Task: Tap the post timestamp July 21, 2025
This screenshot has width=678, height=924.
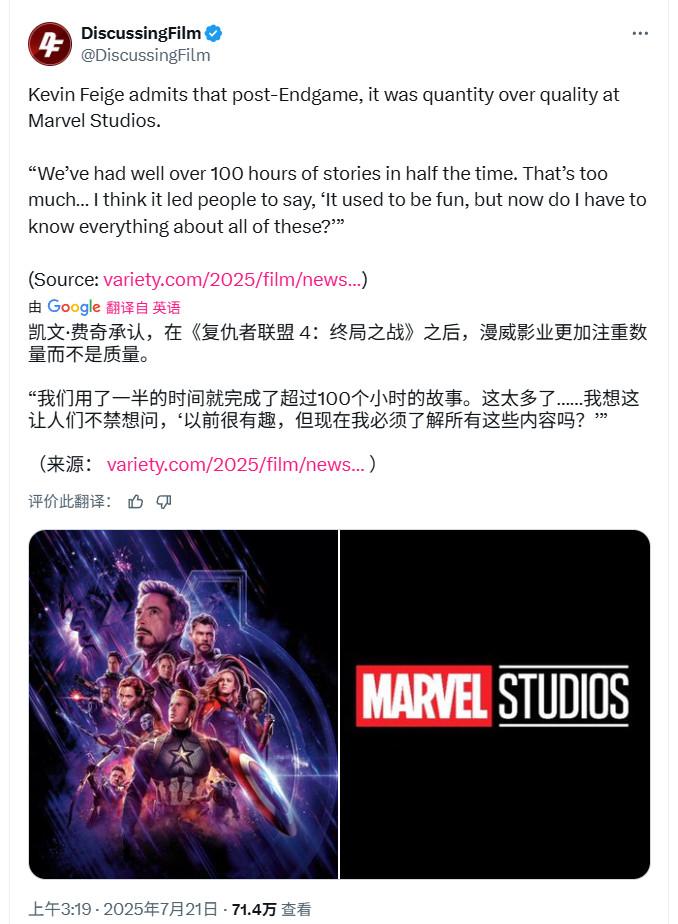Action: click(x=123, y=909)
